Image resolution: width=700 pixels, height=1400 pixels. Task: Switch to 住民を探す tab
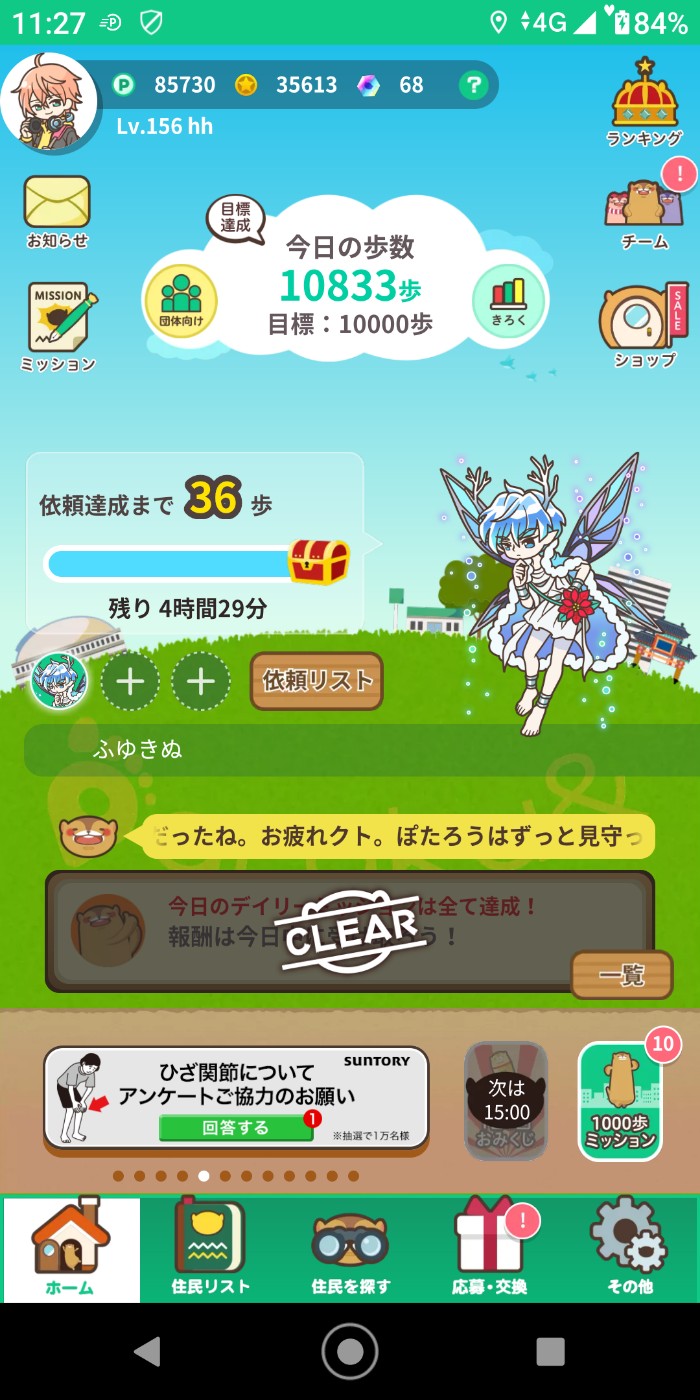[350, 1250]
